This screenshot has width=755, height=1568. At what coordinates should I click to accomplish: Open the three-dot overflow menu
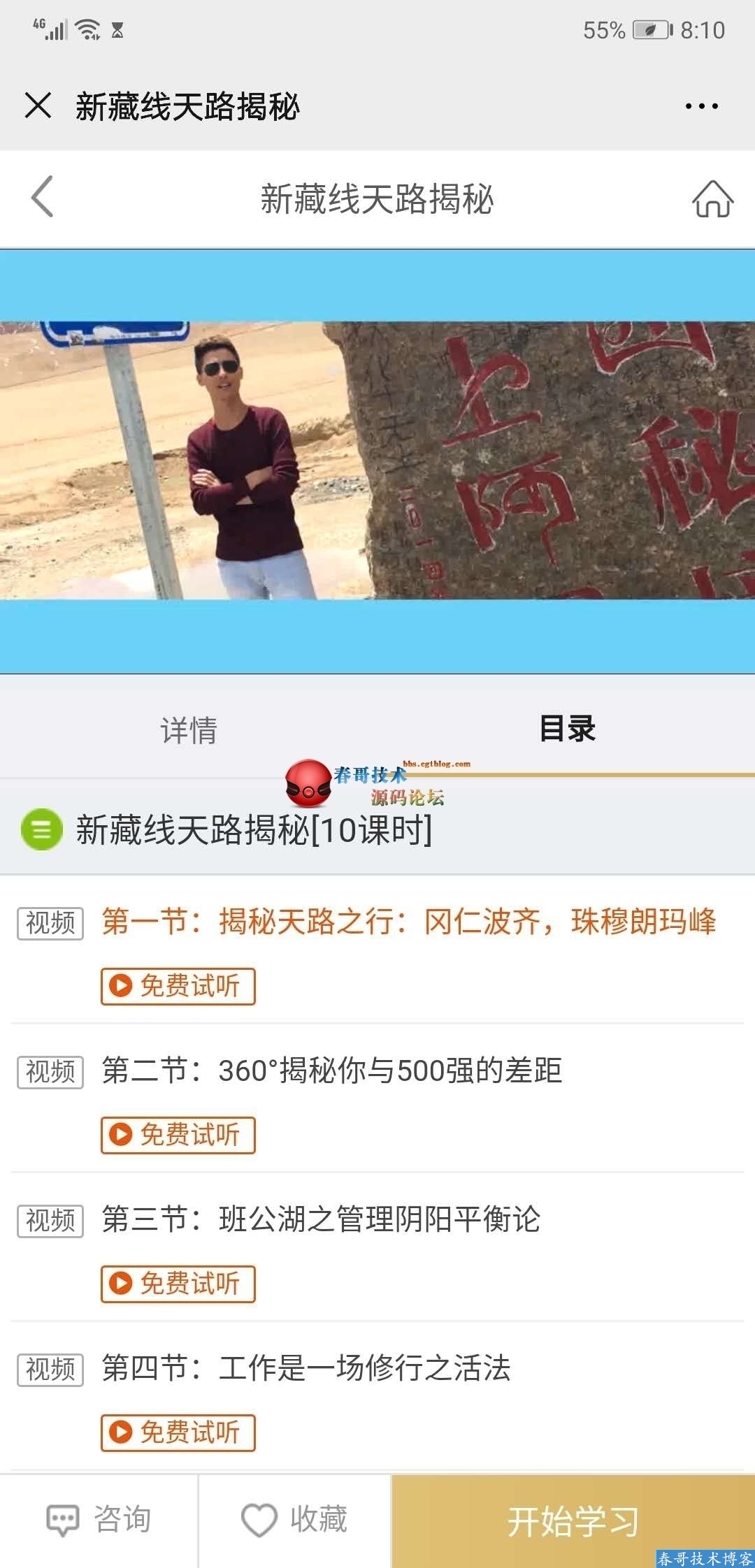[701, 106]
